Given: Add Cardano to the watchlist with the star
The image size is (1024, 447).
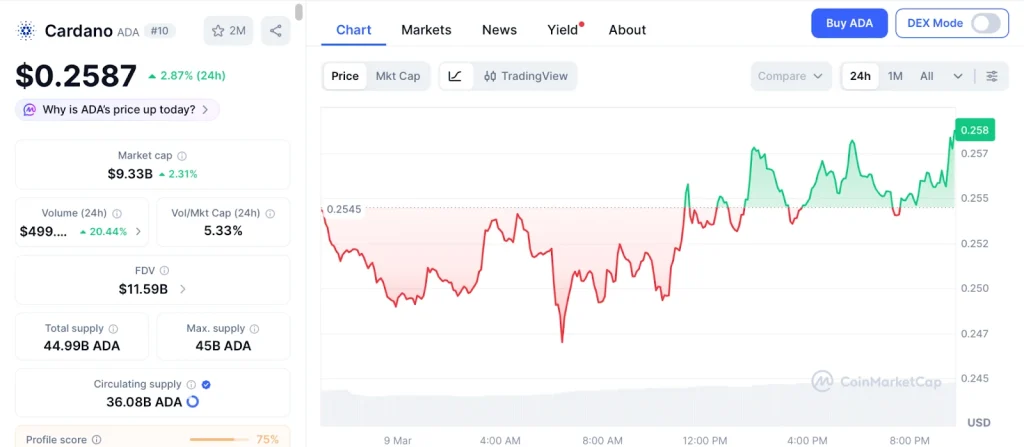Looking at the screenshot, I should point(228,31).
